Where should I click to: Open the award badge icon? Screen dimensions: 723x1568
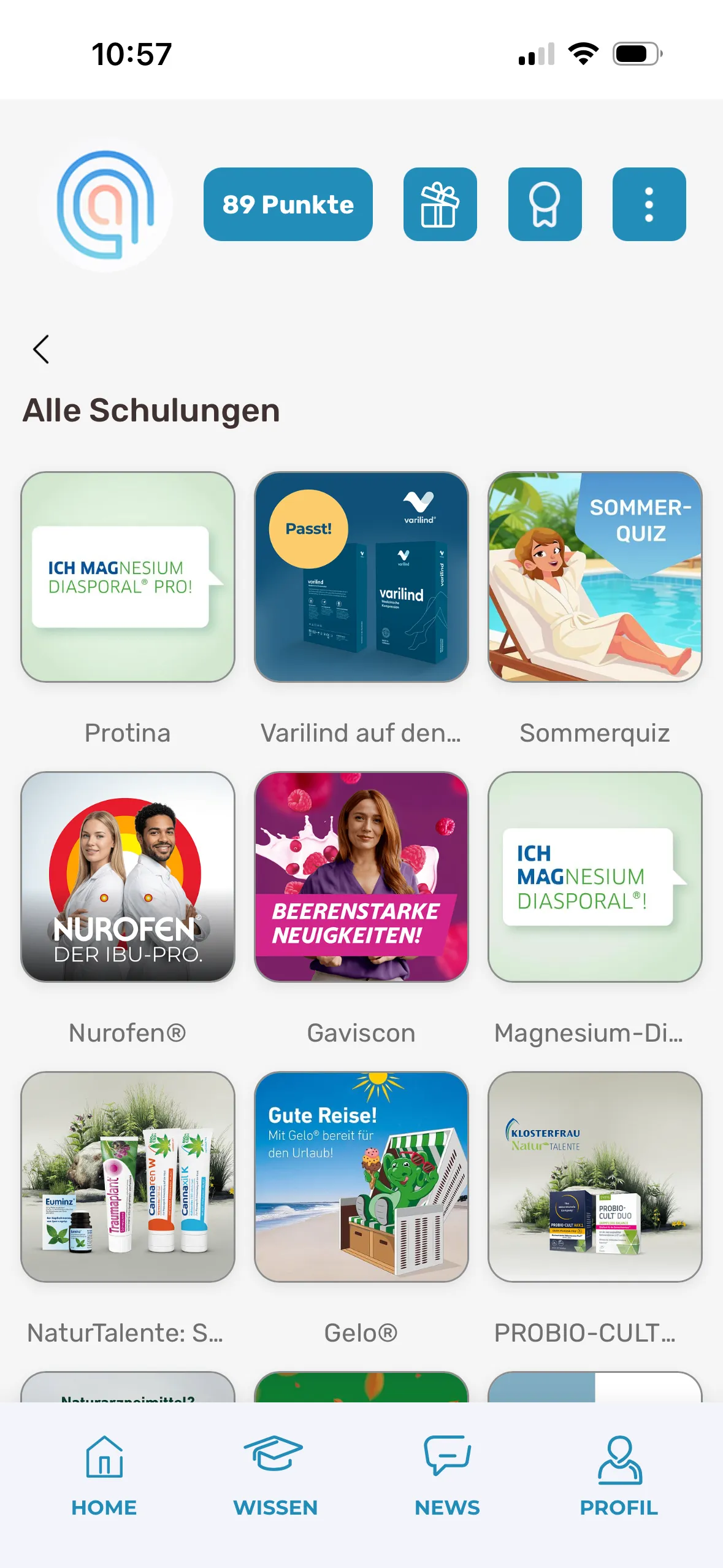pos(545,204)
